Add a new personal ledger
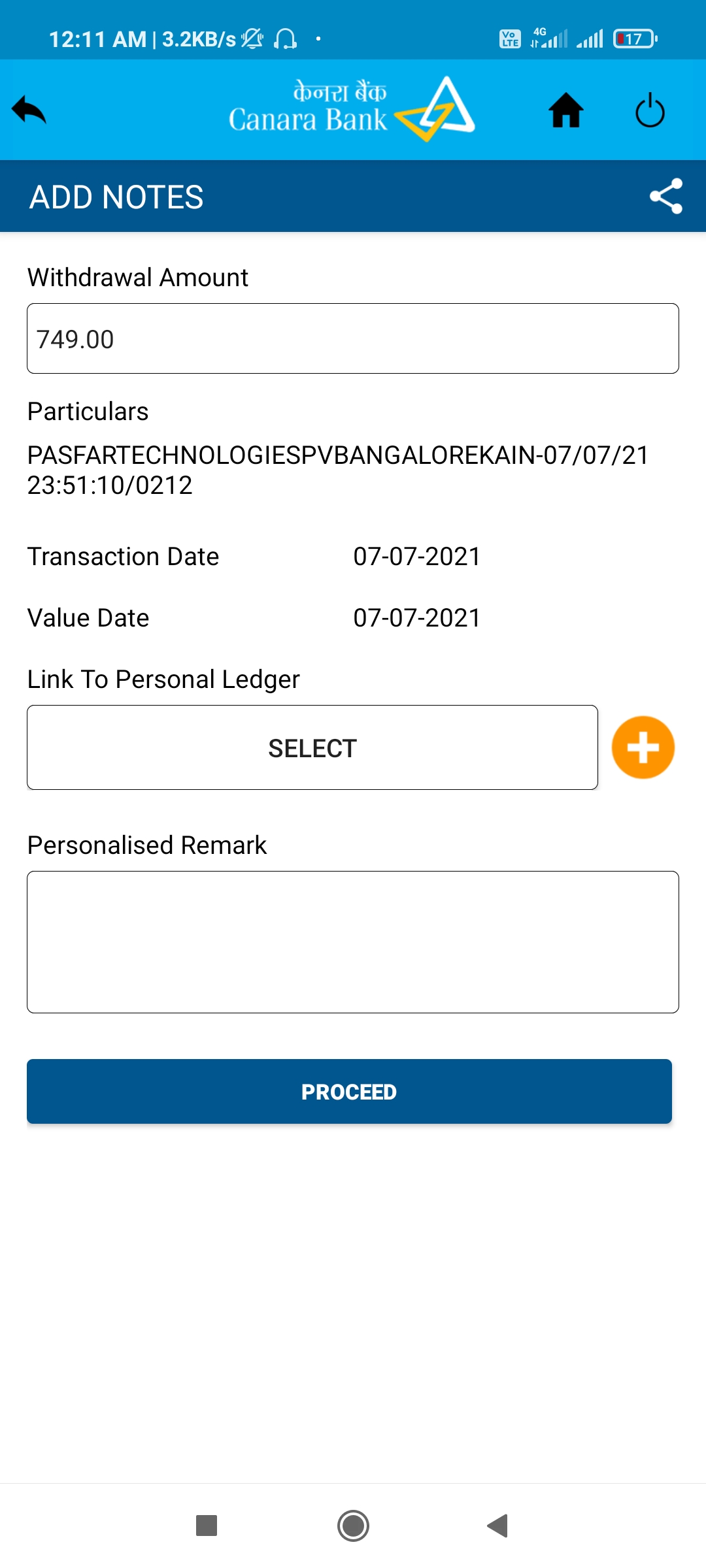 point(643,747)
